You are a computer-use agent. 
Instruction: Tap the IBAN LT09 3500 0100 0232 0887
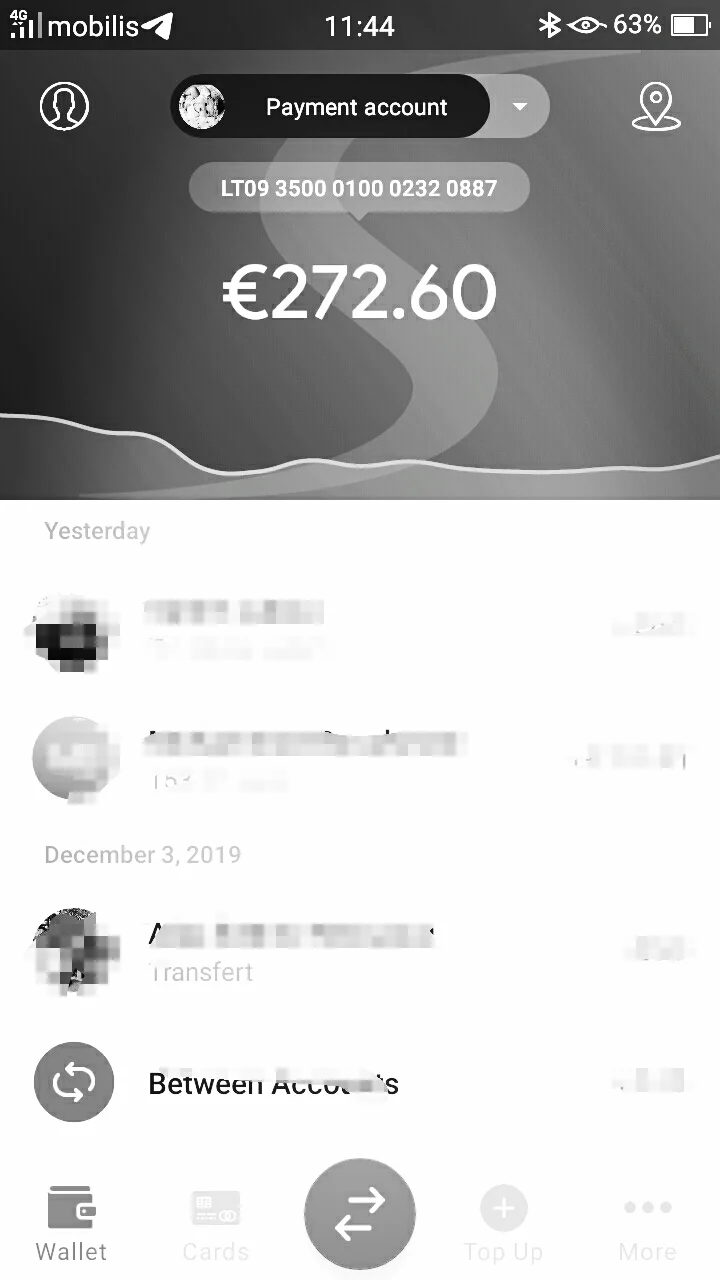(359, 188)
